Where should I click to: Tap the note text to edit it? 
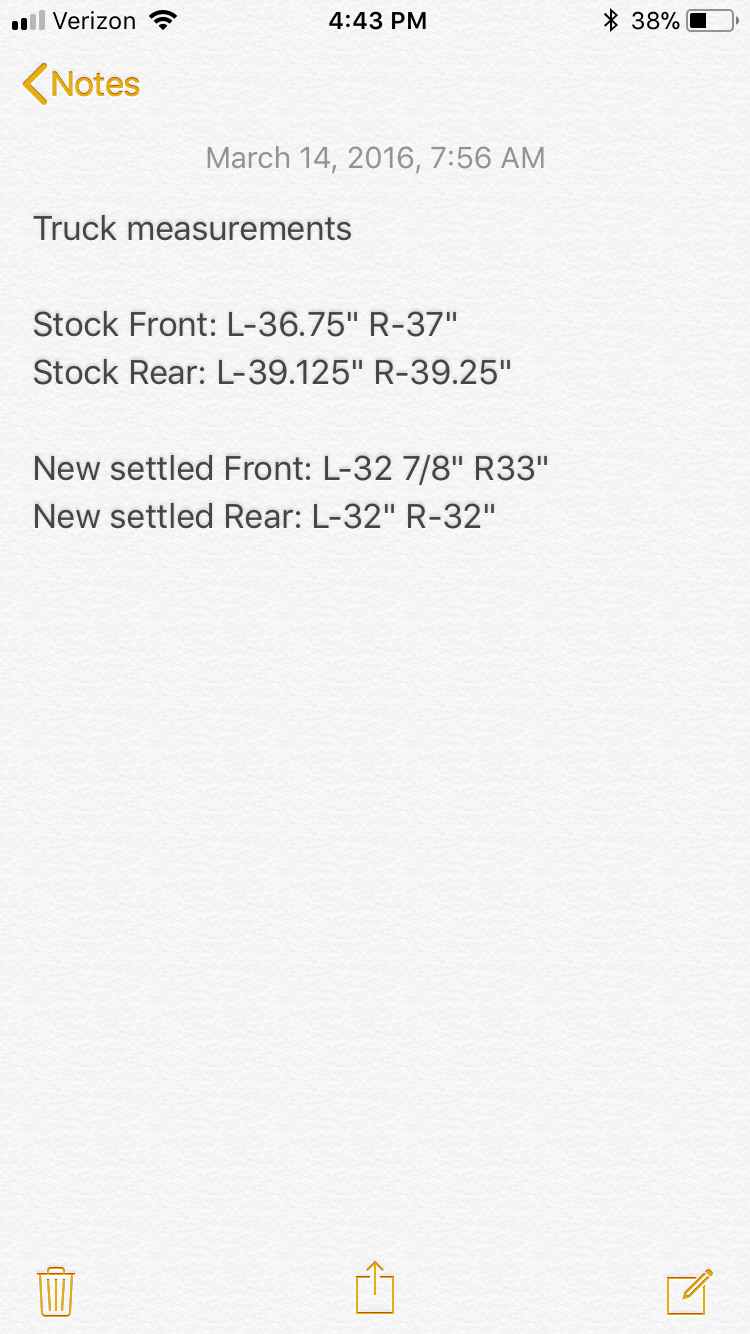(291, 372)
